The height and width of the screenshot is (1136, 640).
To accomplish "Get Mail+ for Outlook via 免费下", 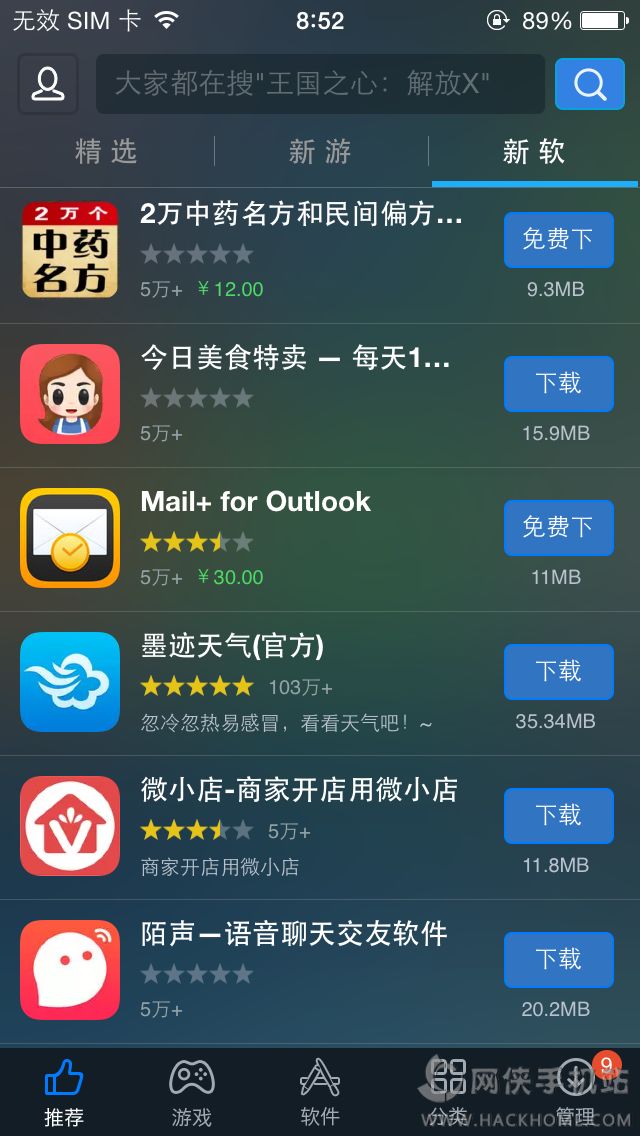I will click(x=558, y=527).
